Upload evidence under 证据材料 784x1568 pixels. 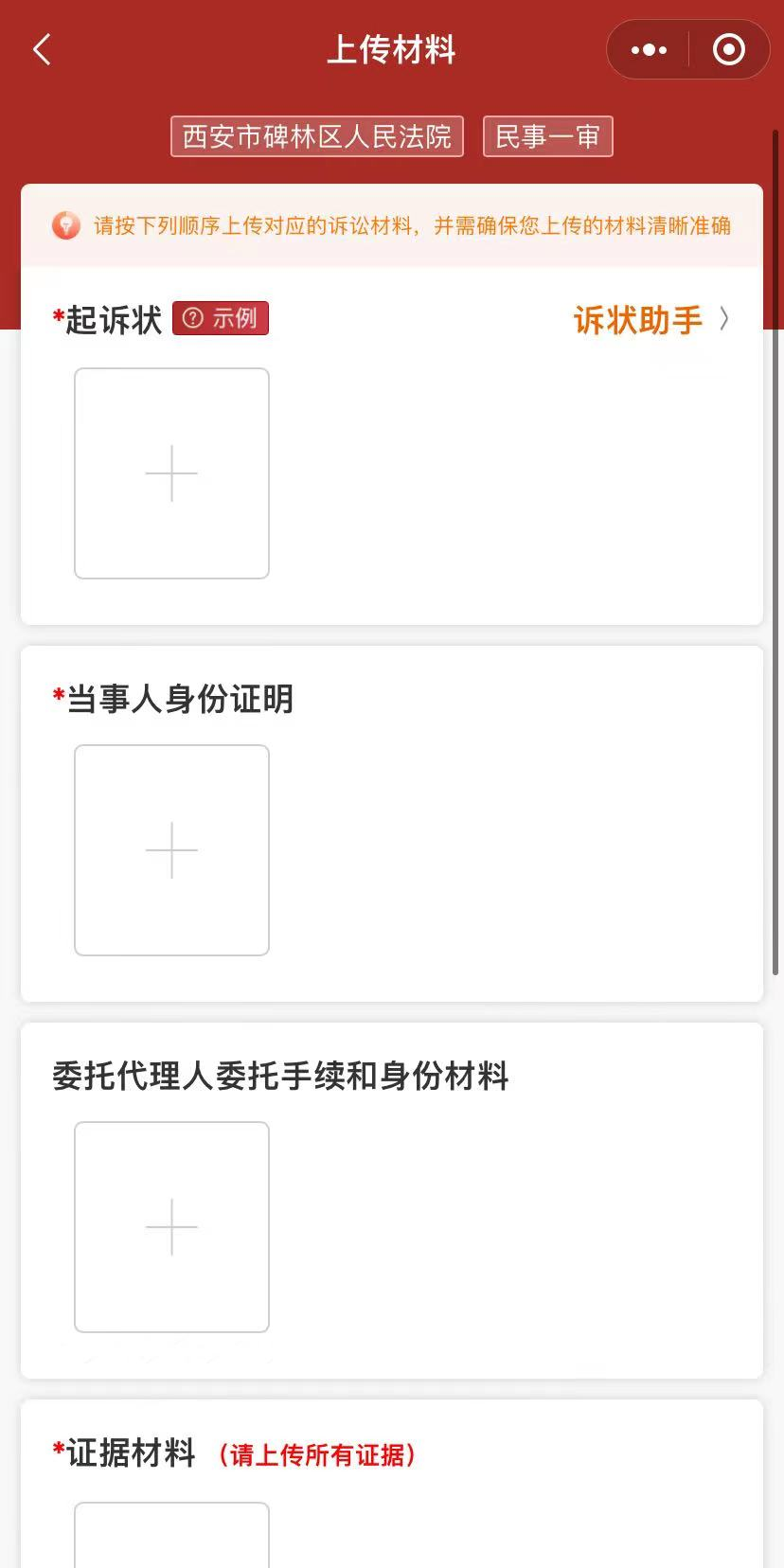[171, 1536]
